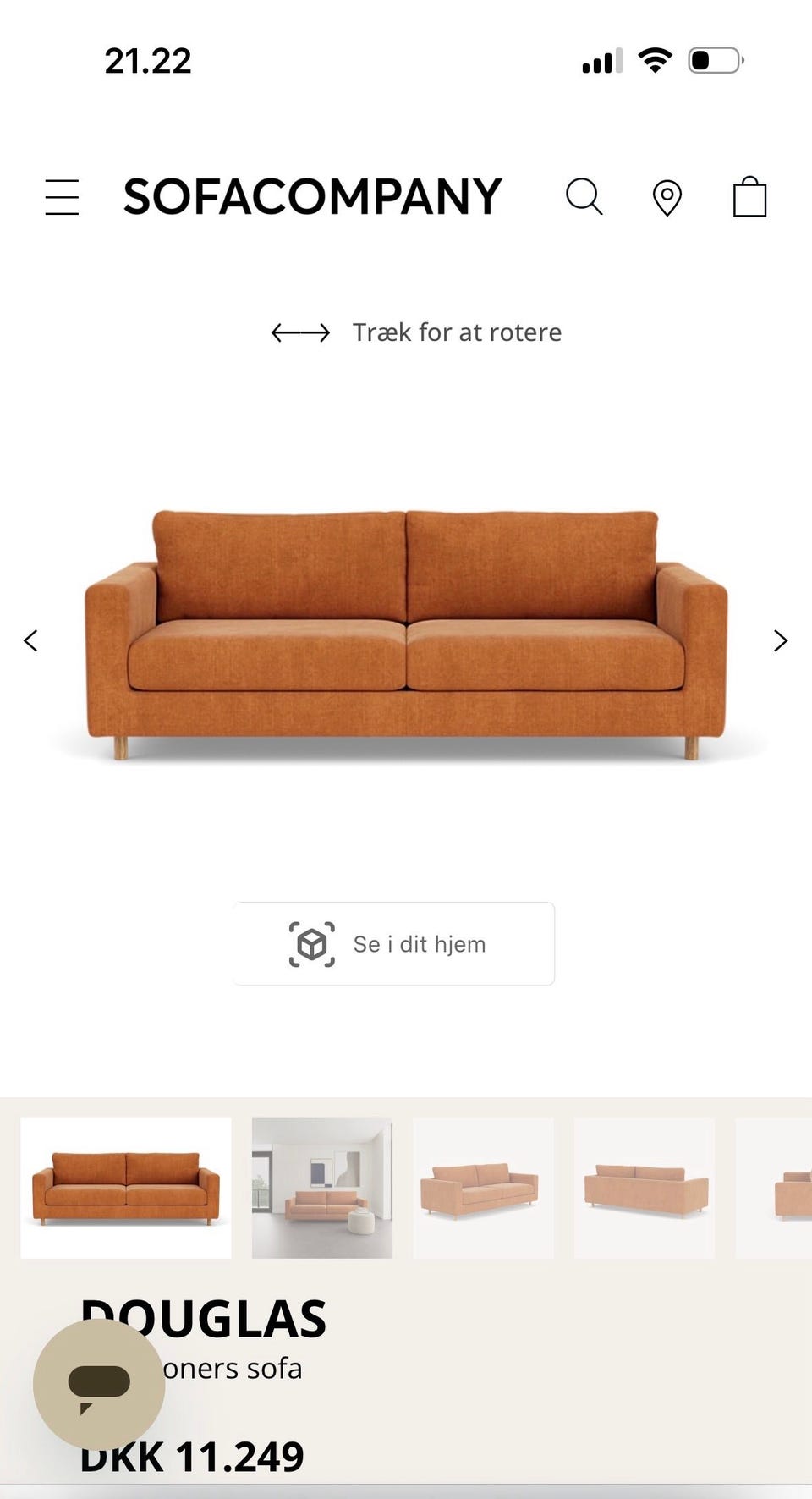Select the rear-view sofa thumbnail
812x1499 pixels.
pyautogui.click(x=644, y=1187)
